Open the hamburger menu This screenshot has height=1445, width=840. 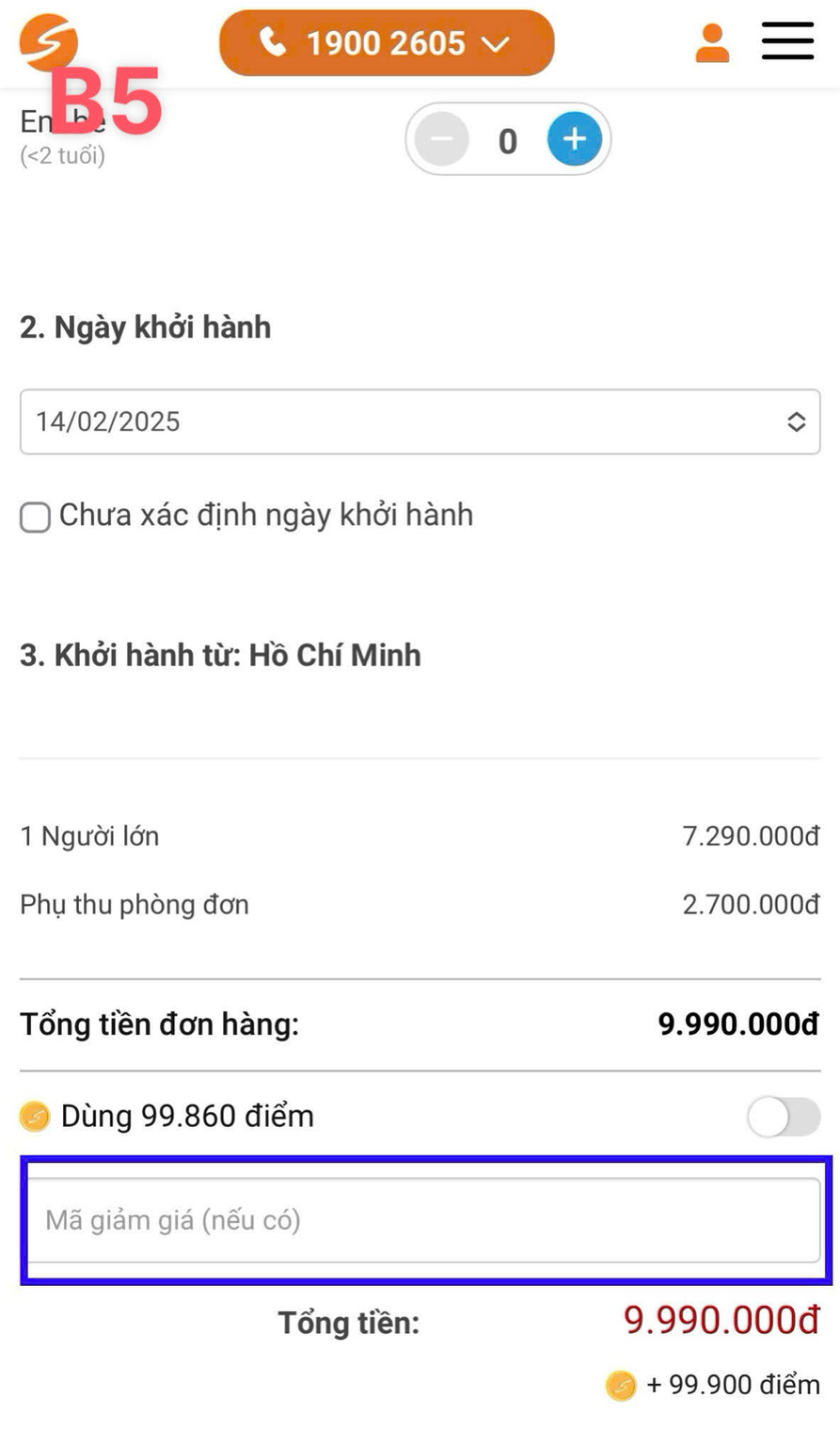tap(787, 41)
